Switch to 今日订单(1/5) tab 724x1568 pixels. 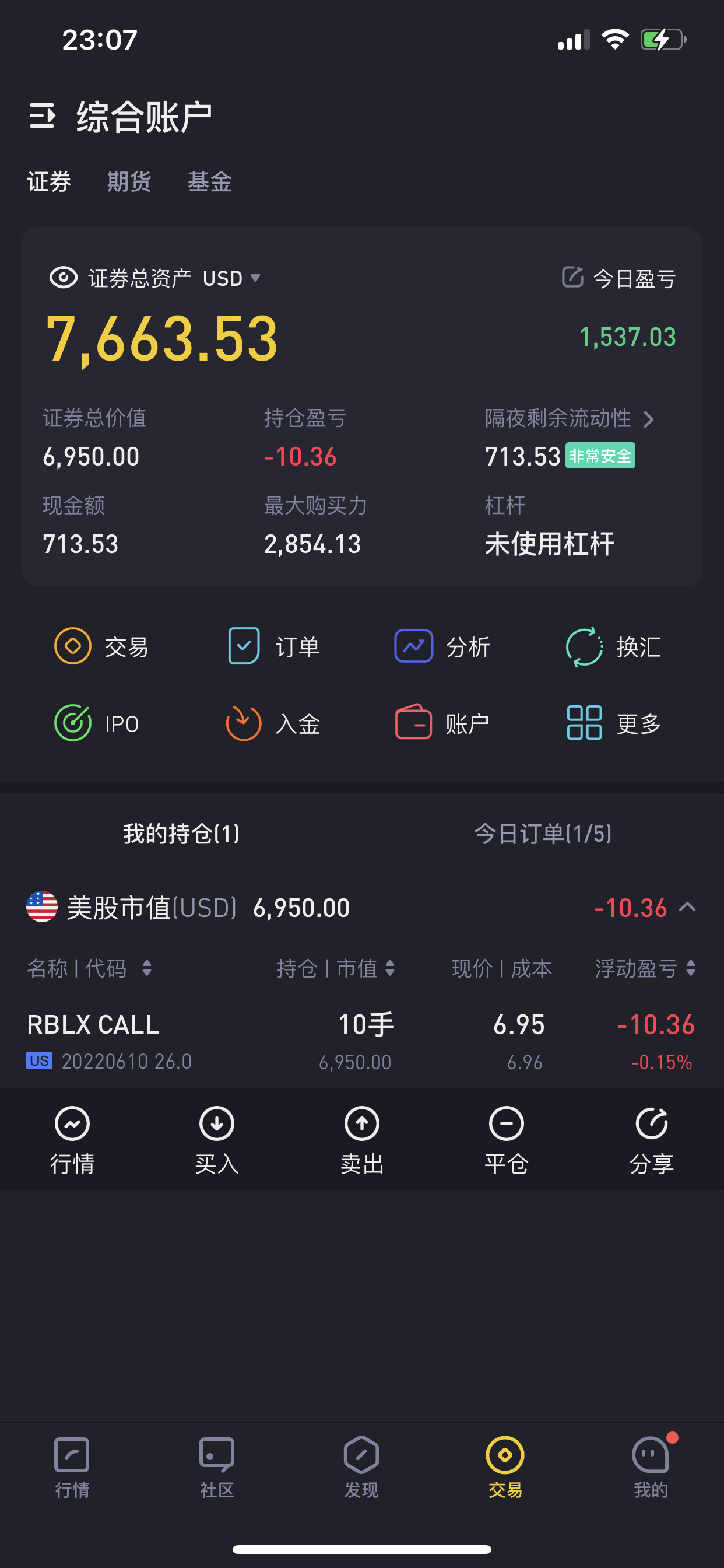(x=543, y=834)
